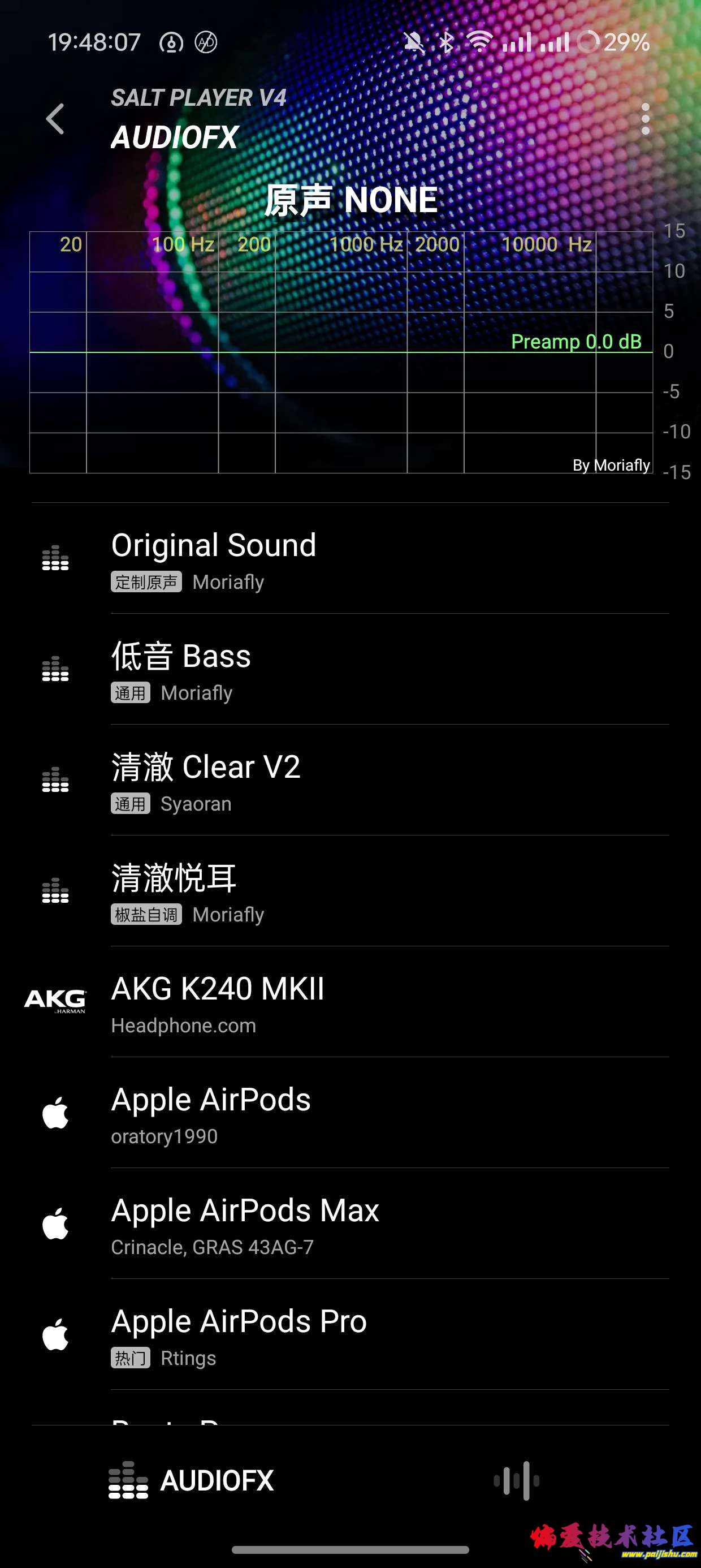The image size is (701, 1568).
Task: Select the Apple AirPods Max preset
Action: tap(350, 1224)
